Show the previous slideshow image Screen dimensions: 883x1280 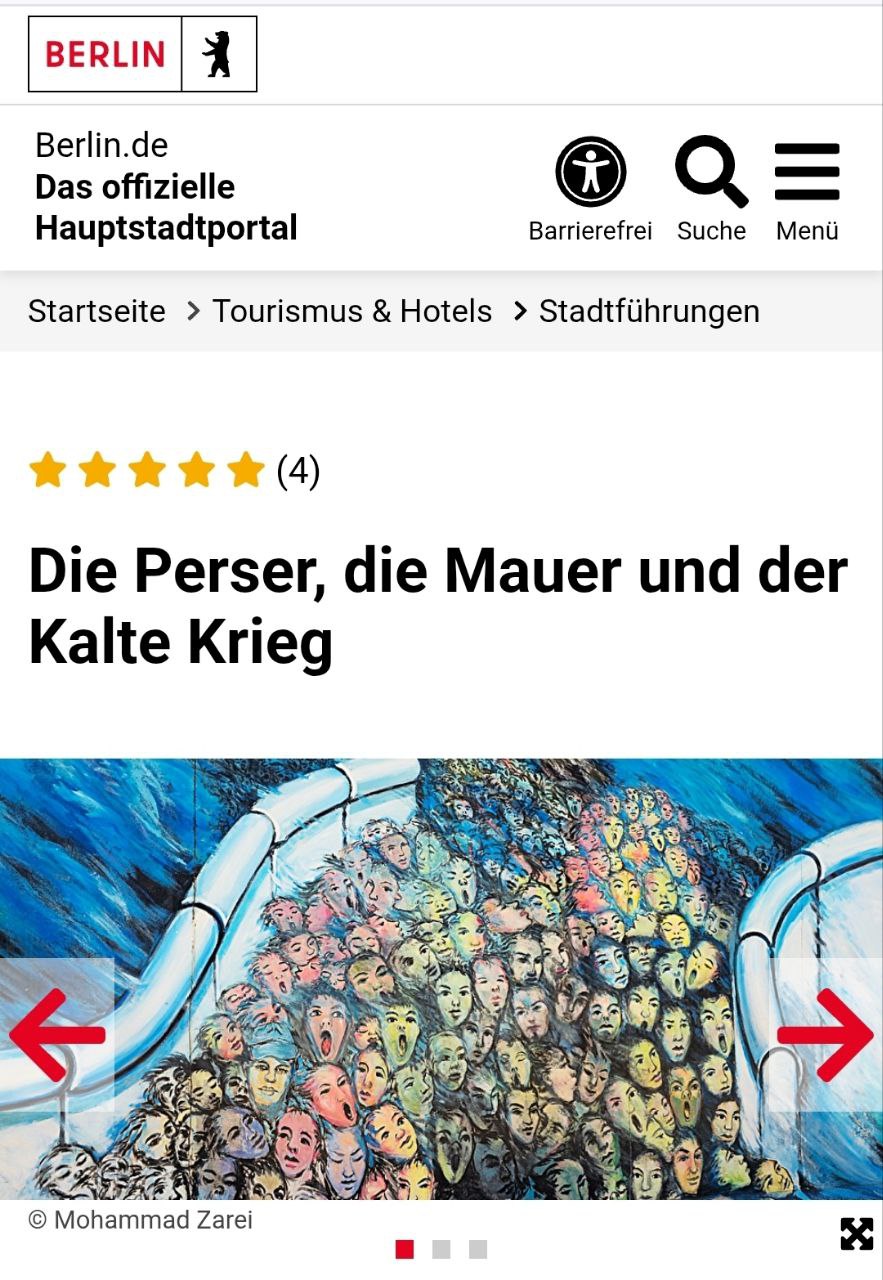pyautogui.click(x=57, y=1035)
